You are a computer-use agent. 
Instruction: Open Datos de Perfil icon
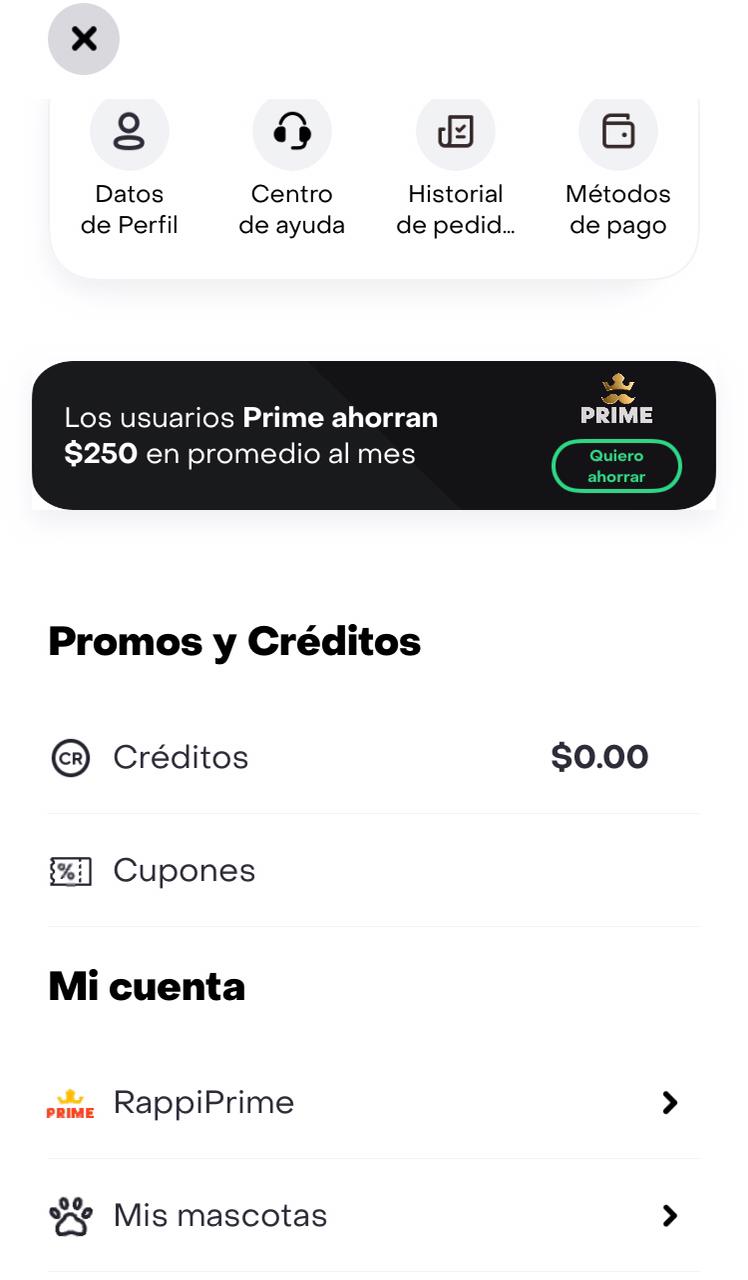coord(129,130)
